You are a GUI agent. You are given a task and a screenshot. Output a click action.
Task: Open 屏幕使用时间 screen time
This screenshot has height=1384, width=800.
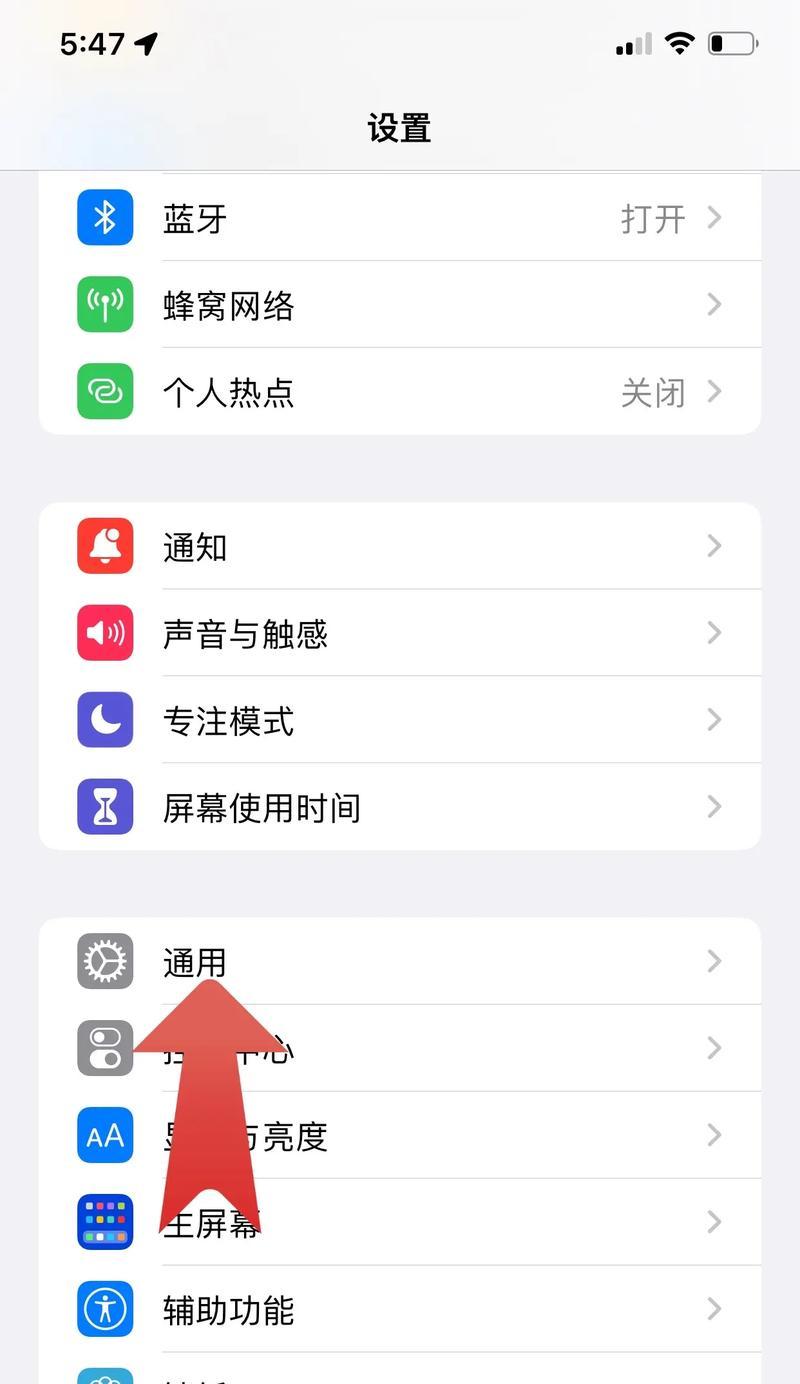tap(400, 807)
